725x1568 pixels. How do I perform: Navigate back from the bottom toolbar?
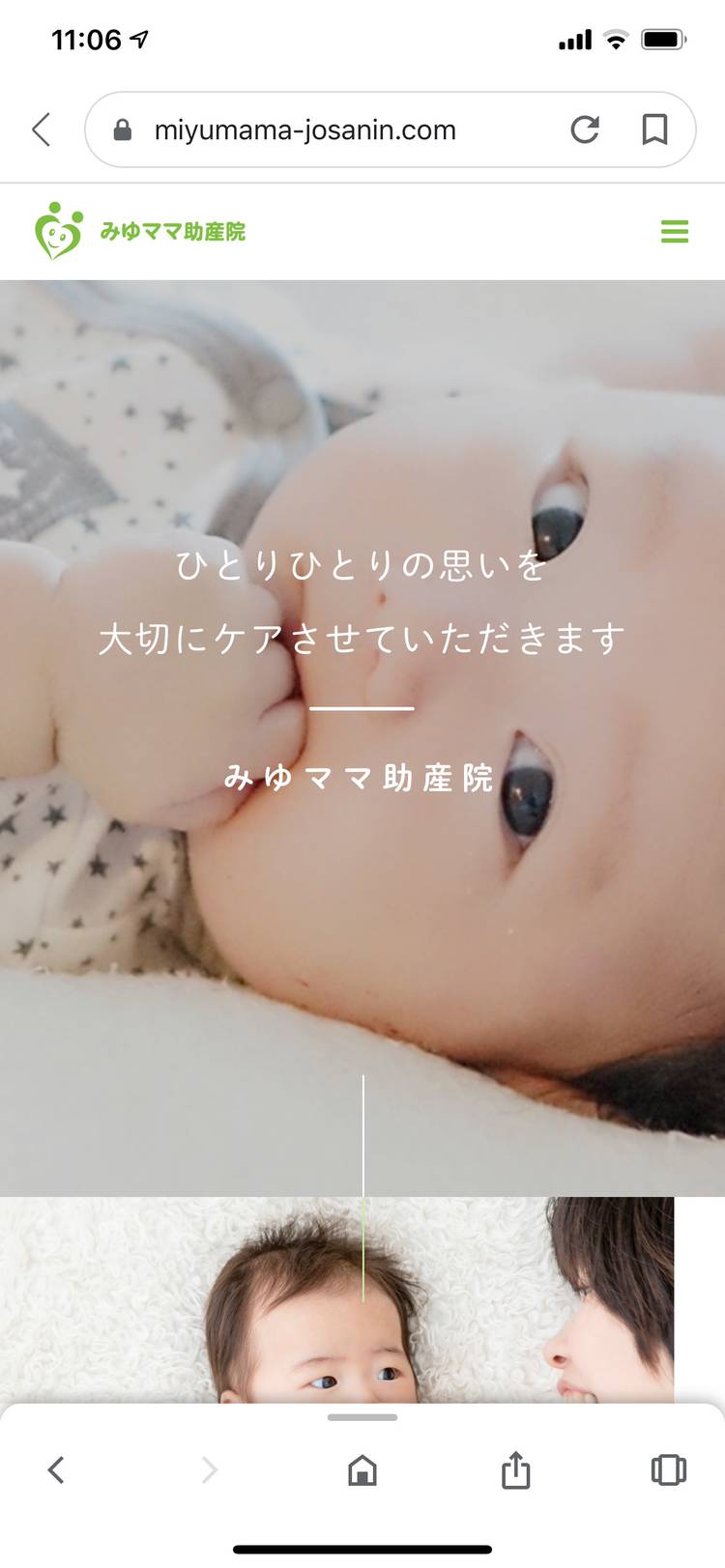tap(56, 1469)
